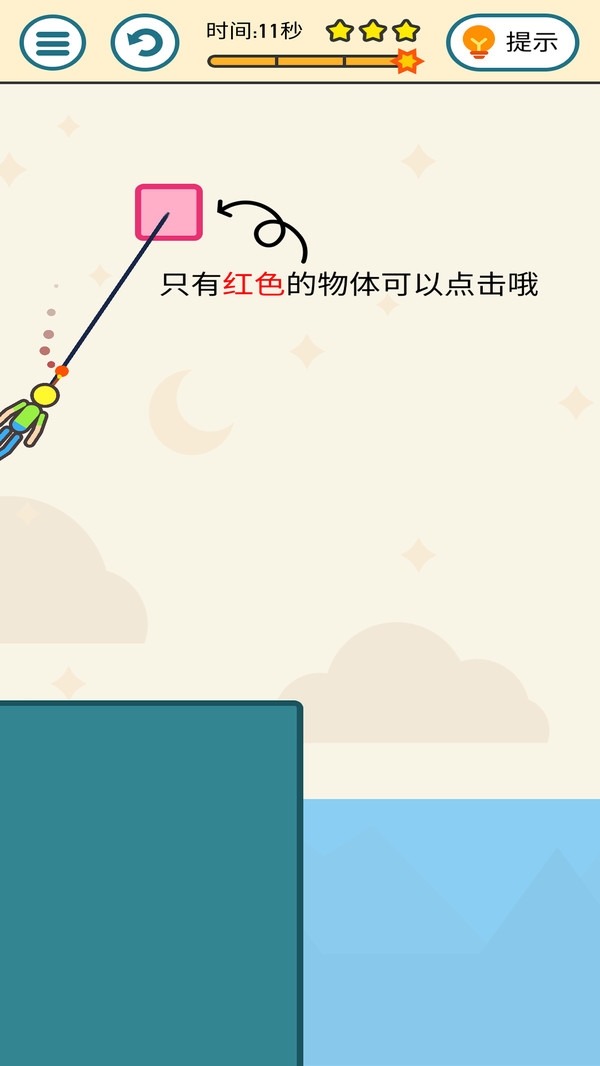Tap the pink anchor block holding the rope
The image size is (600, 1066).
pyautogui.click(x=169, y=212)
